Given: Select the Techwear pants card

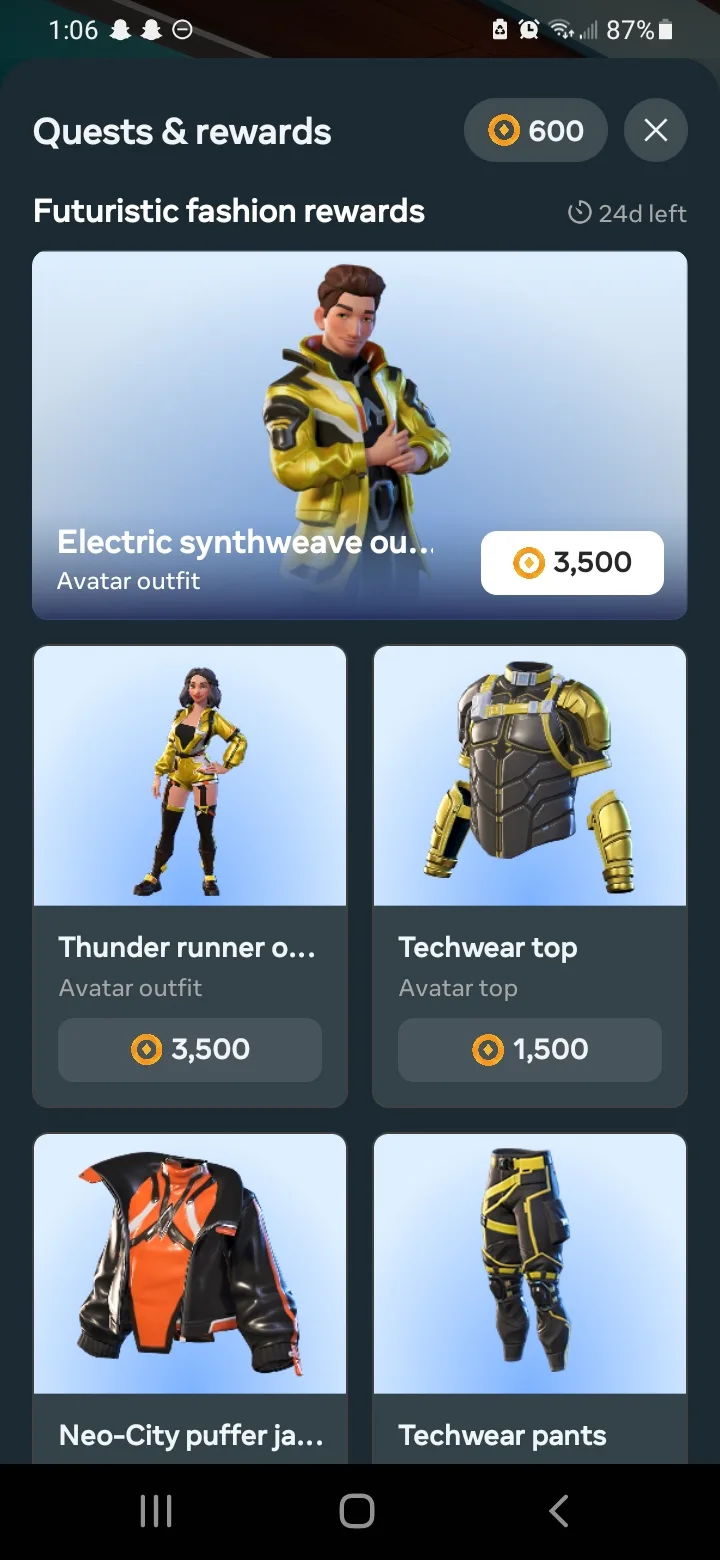Looking at the screenshot, I should point(530,1298).
